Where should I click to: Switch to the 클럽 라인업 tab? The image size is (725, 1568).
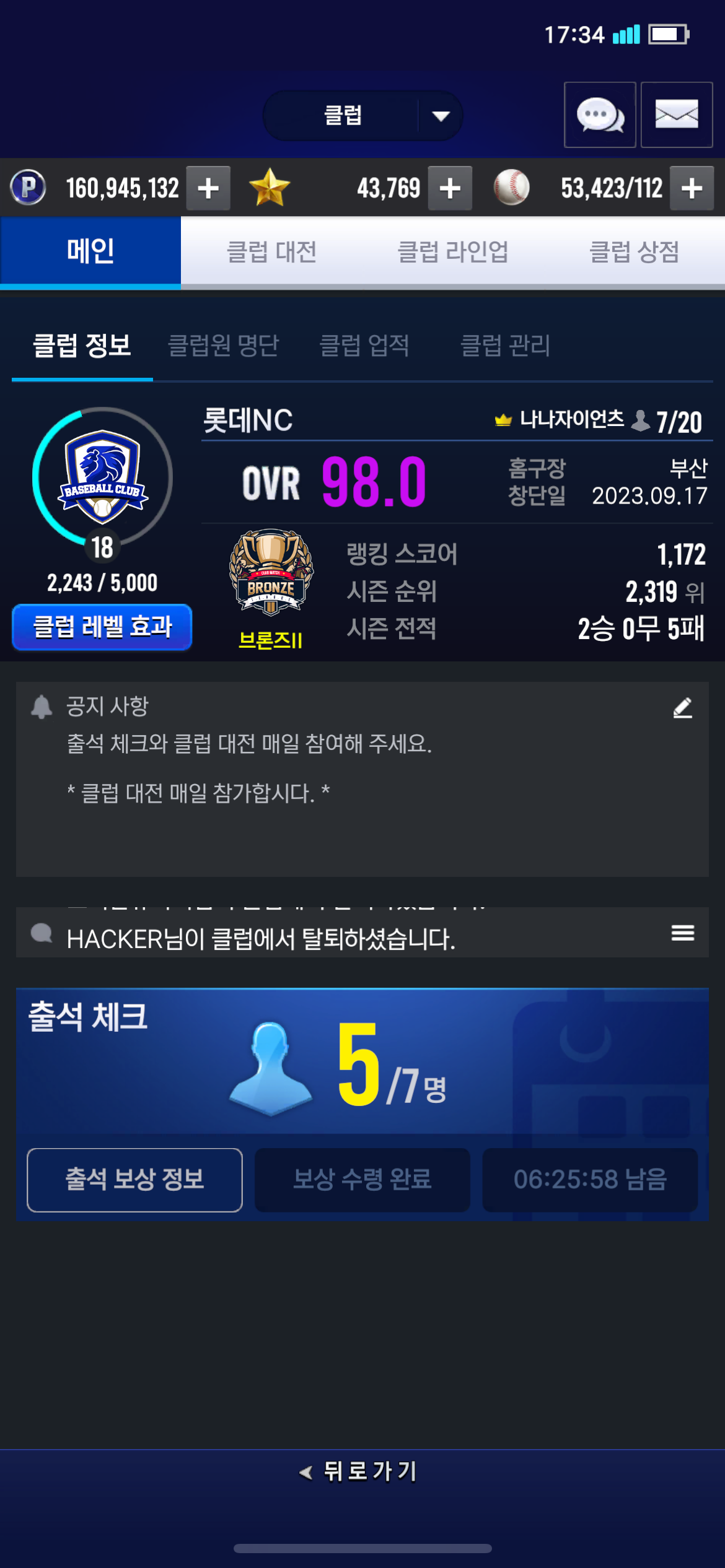(453, 252)
